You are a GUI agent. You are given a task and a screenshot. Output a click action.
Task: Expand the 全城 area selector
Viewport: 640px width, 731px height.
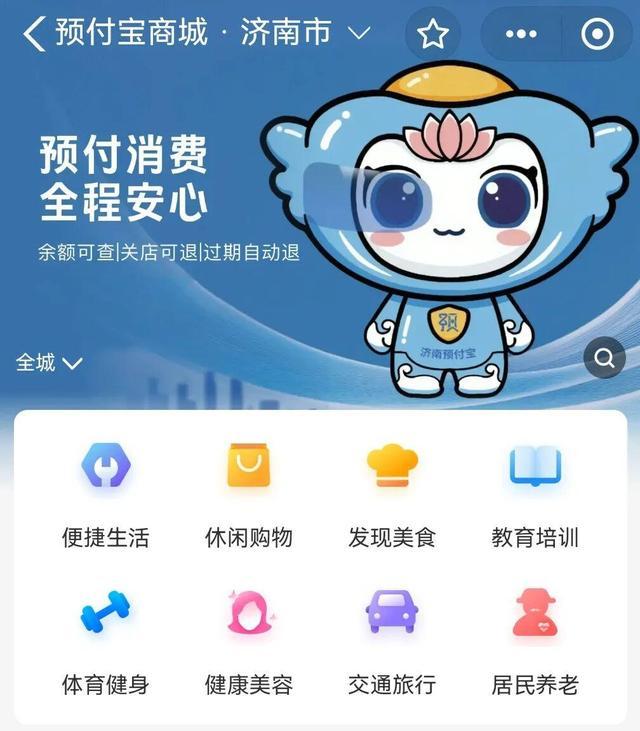click(49, 362)
